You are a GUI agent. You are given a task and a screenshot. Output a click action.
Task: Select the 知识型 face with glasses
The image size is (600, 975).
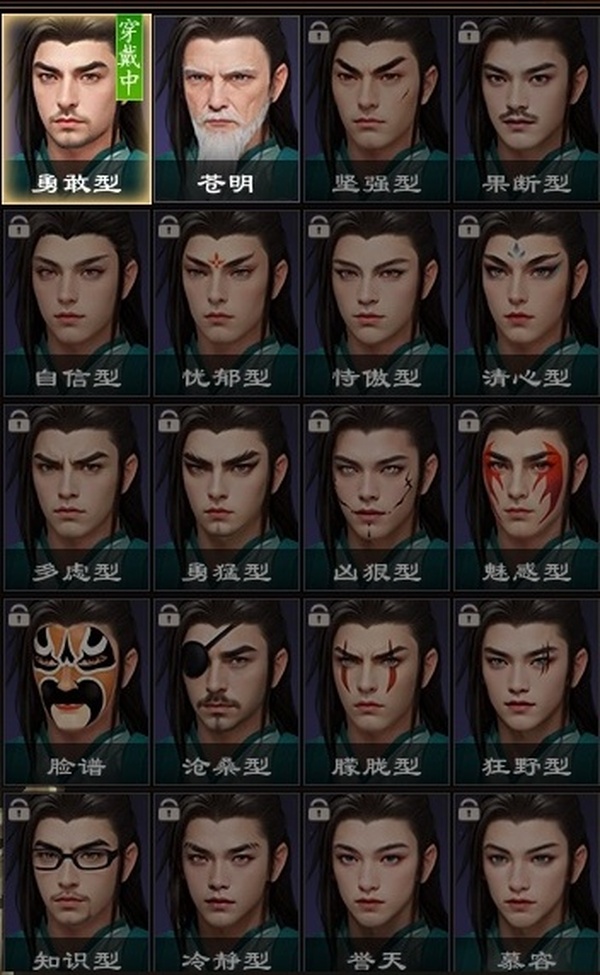tap(76, 883)
